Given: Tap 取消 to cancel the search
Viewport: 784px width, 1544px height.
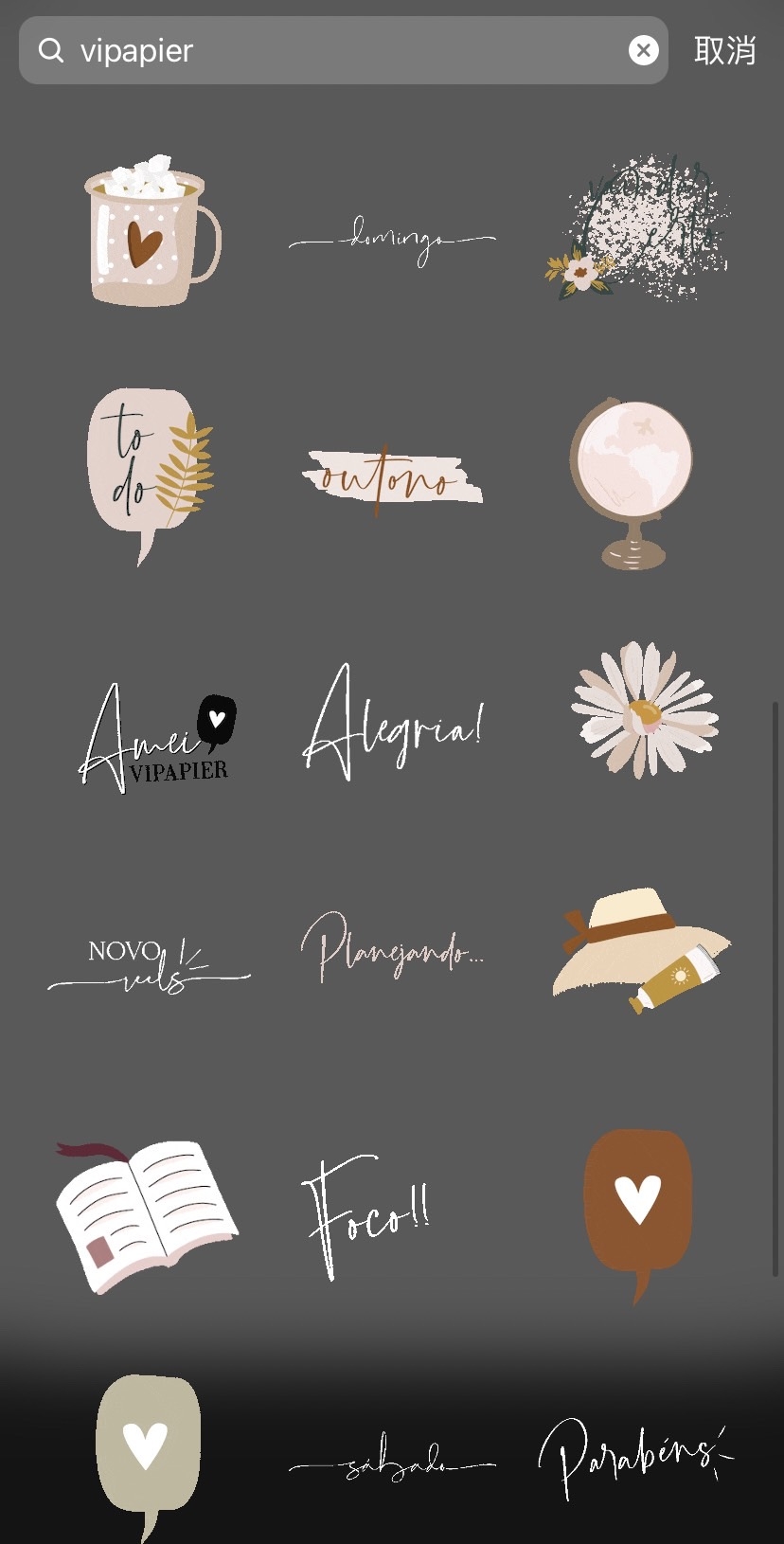Looking at the screenshot, I should click(x=724, y=50).
